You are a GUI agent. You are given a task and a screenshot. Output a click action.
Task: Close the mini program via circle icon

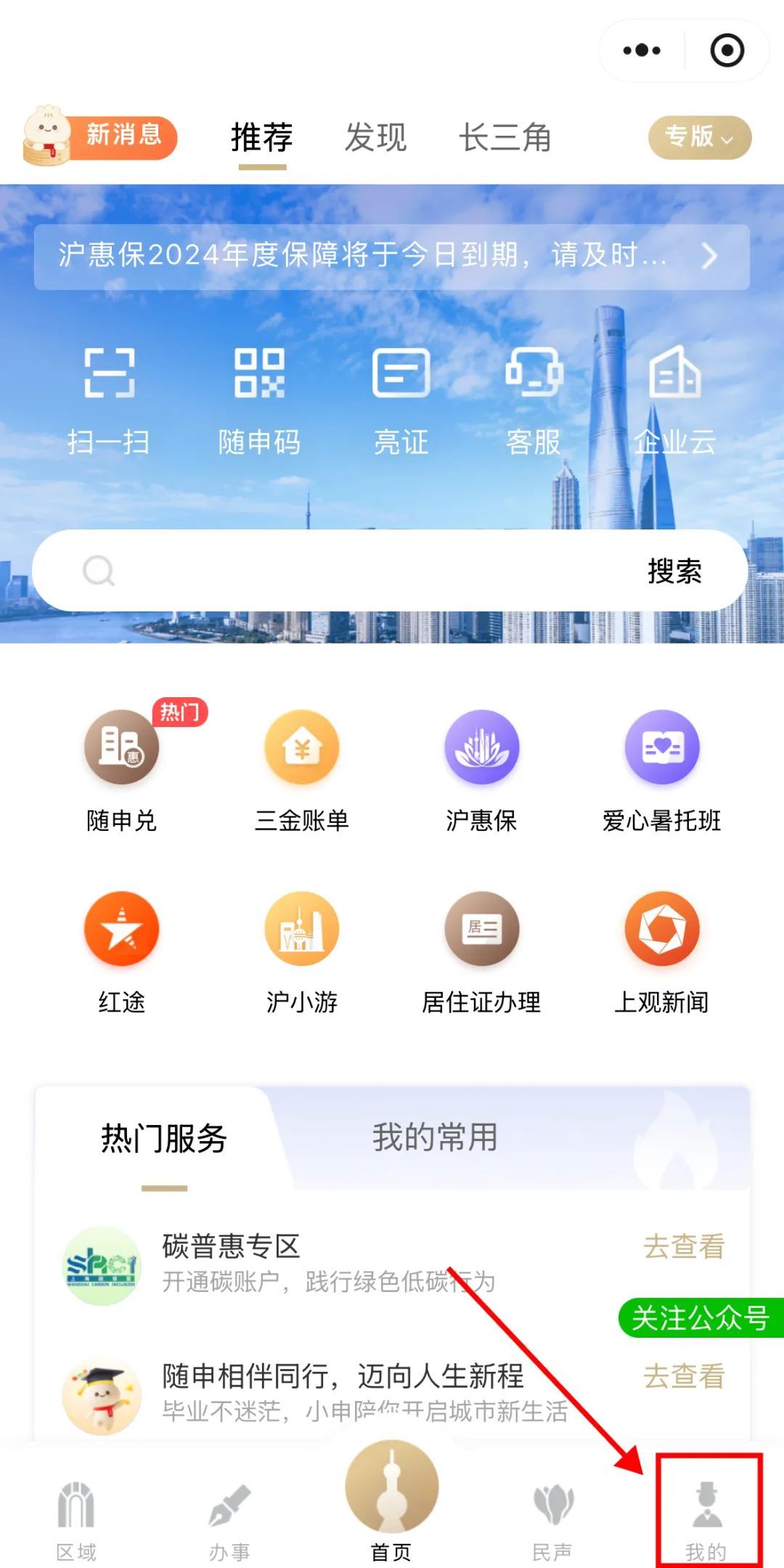coord(727,51)
